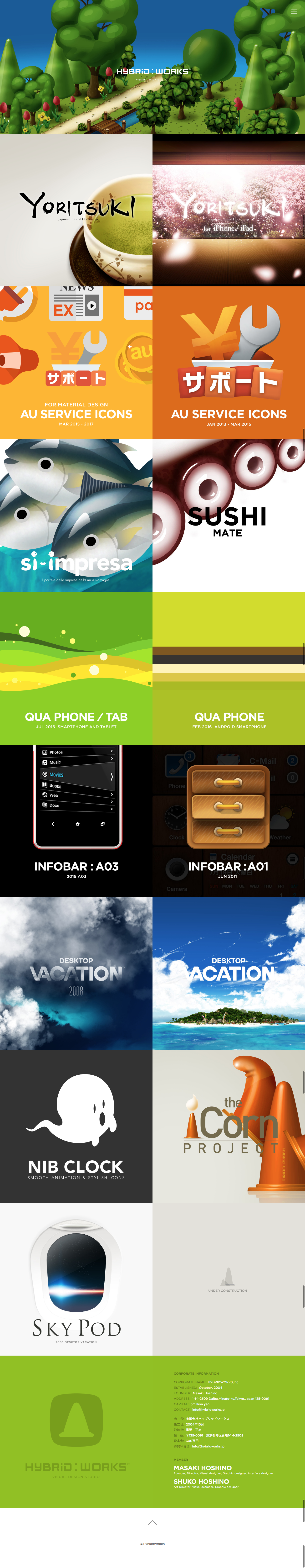
Task: Open the Sky Pod project tile
Action: [76, 1279]
